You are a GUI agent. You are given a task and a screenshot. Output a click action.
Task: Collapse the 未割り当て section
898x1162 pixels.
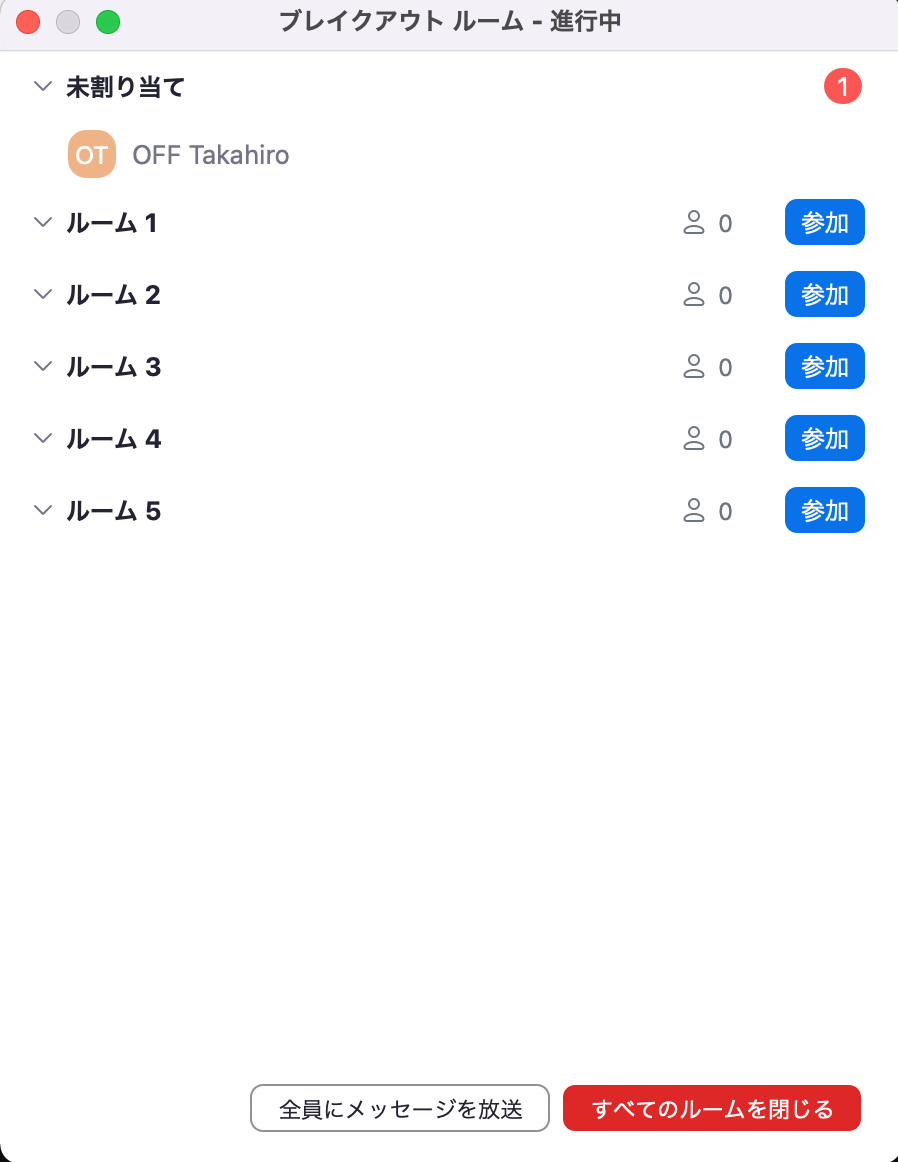(42, 86)
